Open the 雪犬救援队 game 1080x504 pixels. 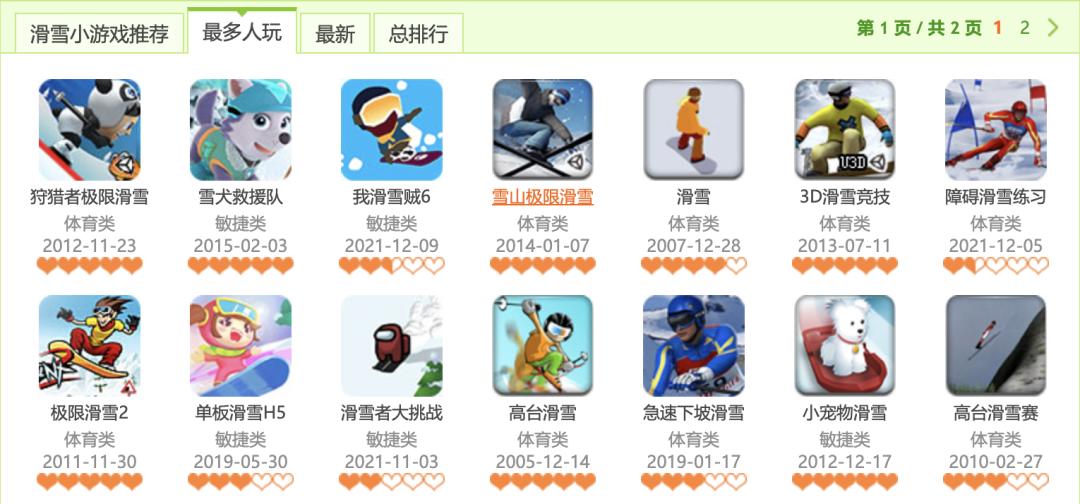point(240,131)
